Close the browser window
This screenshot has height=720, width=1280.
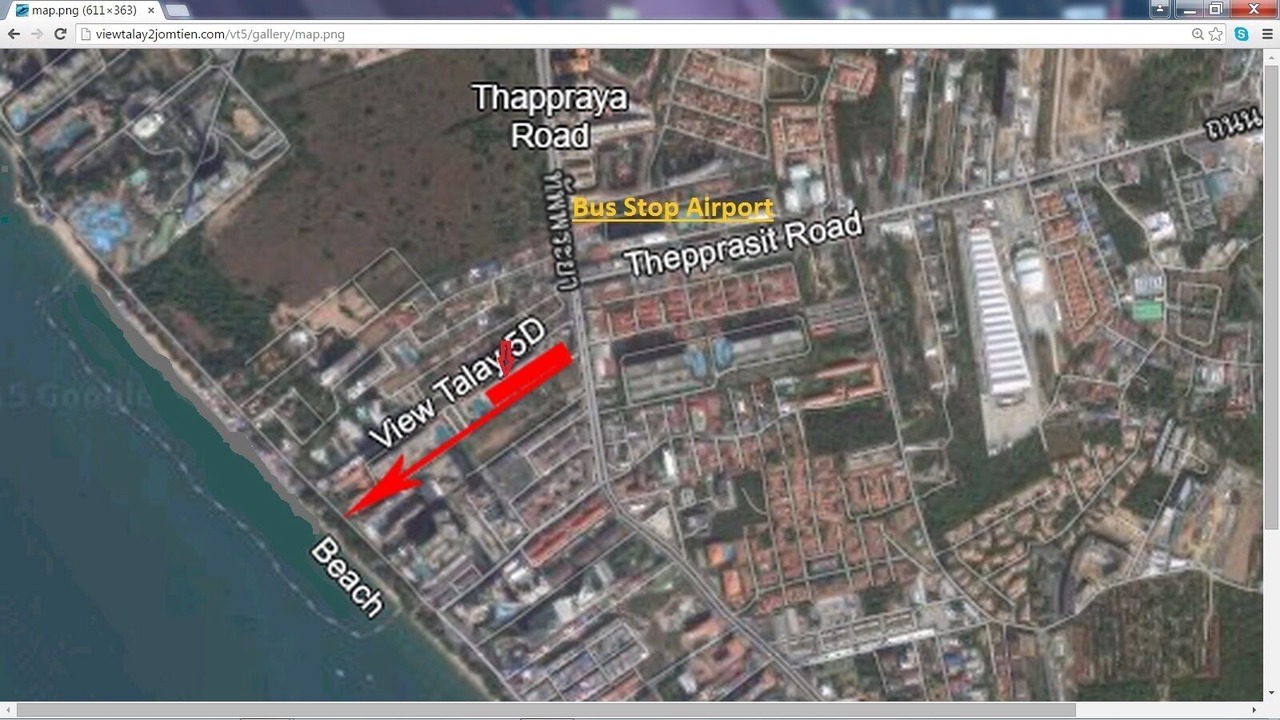click(1254, 8)
